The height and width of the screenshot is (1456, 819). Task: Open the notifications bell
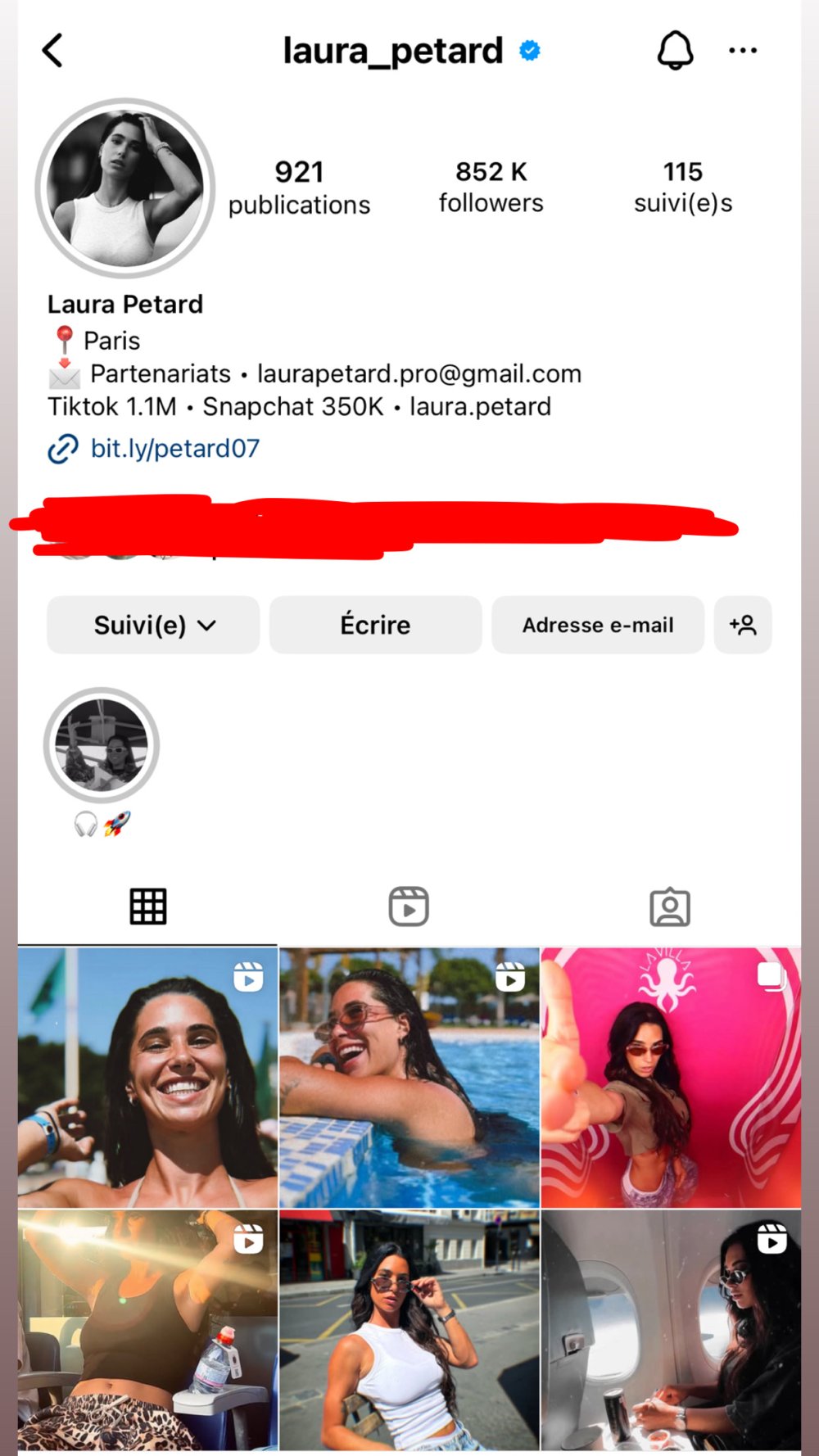coord(676,51)
